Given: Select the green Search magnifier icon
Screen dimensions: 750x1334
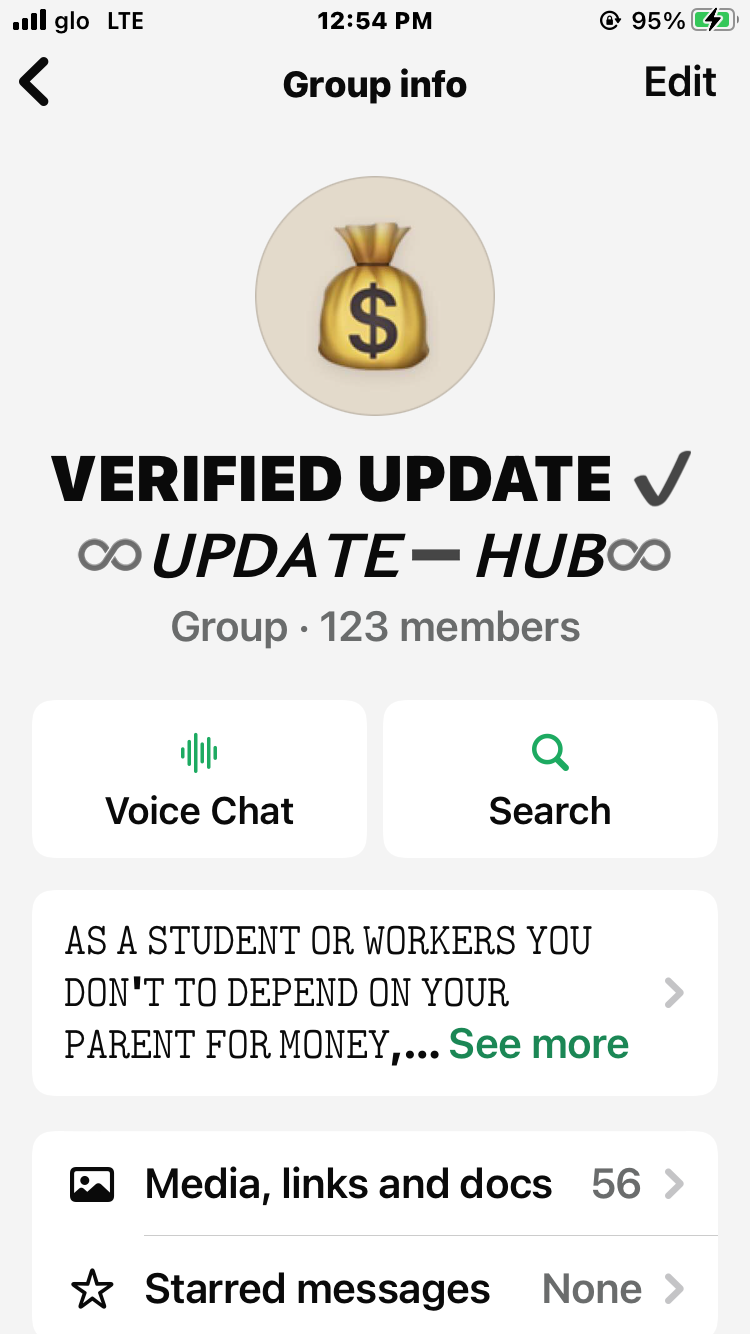Looking at the screenshot, I should [x=549, y=750].
